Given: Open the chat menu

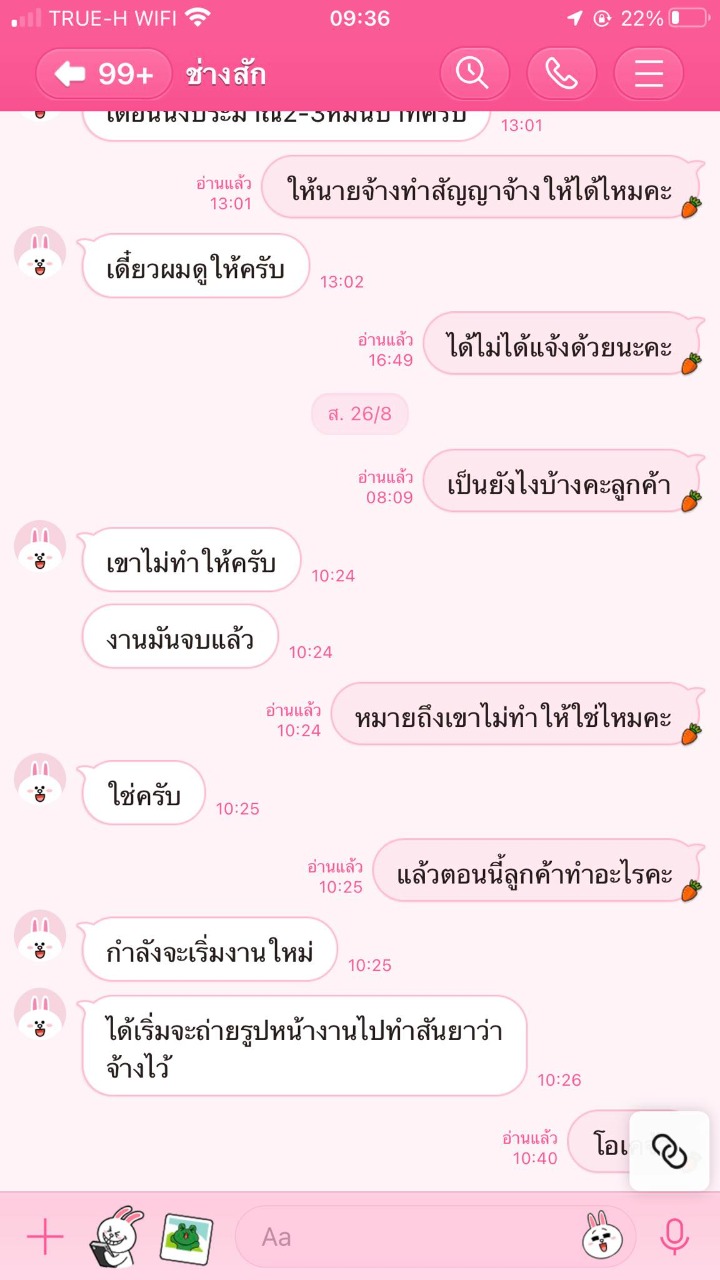Looking at the screenshot, I should tap(649, 74).
